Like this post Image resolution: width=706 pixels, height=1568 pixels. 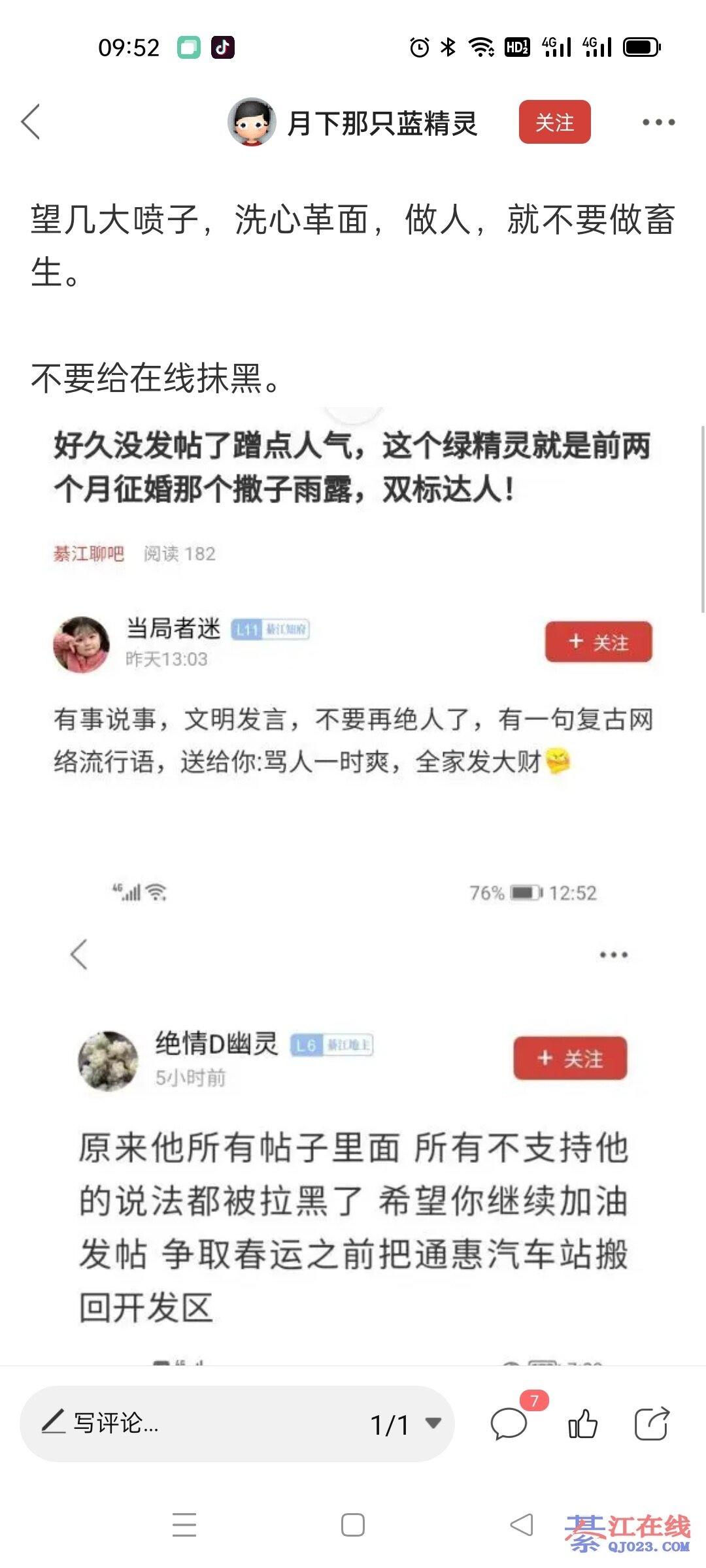pos(582,1424)
